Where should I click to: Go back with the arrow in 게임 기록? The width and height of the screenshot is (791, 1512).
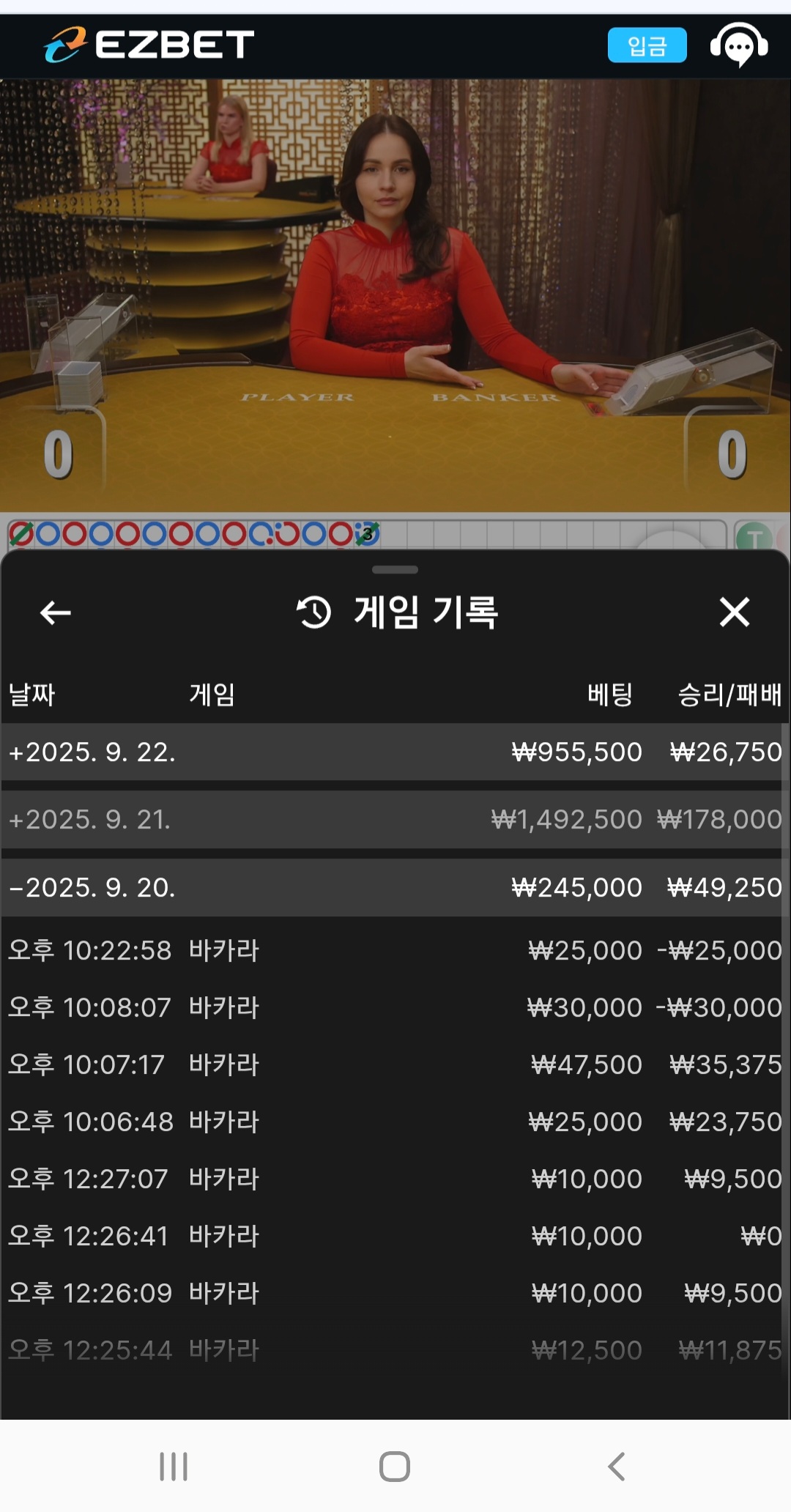pyautogui.click(x=56, y=612)
